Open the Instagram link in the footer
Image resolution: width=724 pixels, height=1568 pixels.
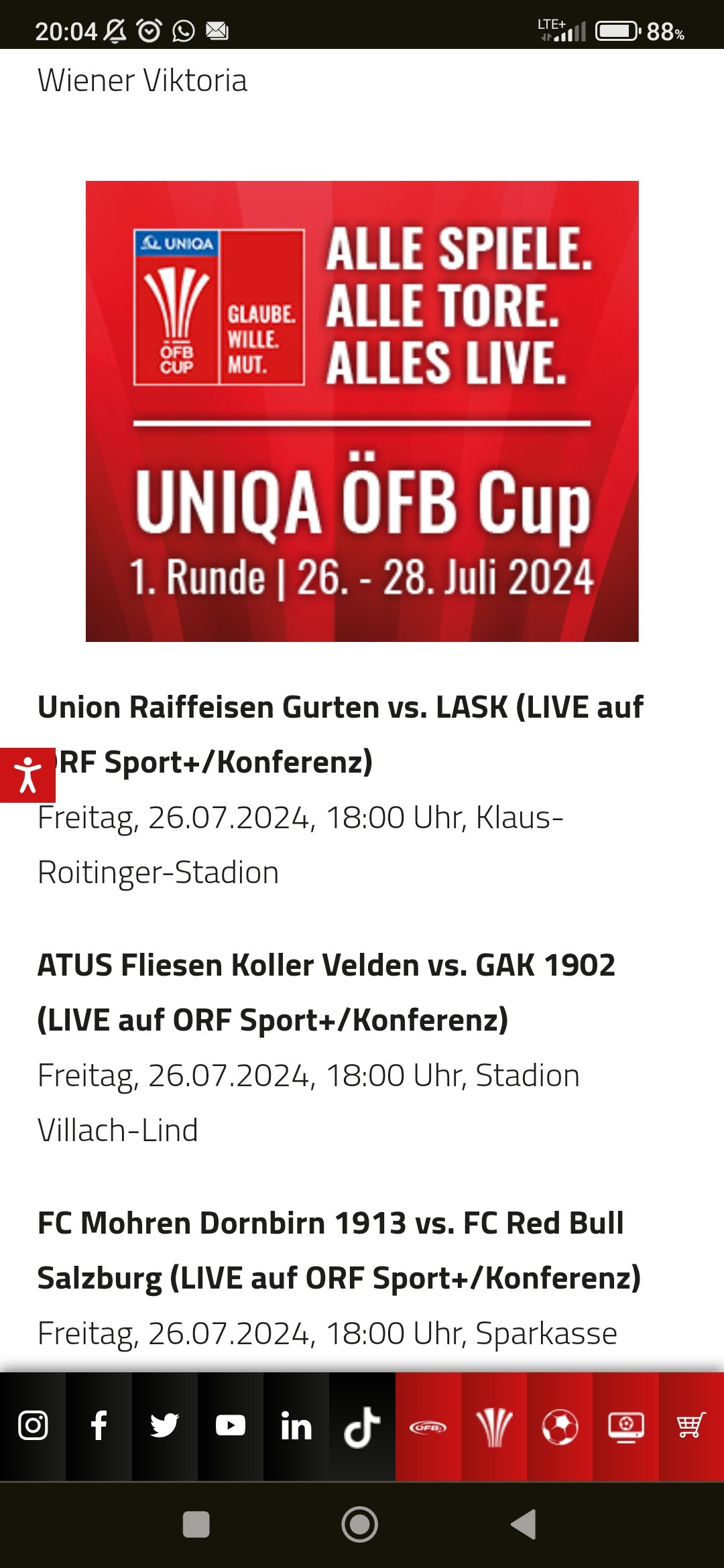pyautogui.click(x=33, y=1426)
